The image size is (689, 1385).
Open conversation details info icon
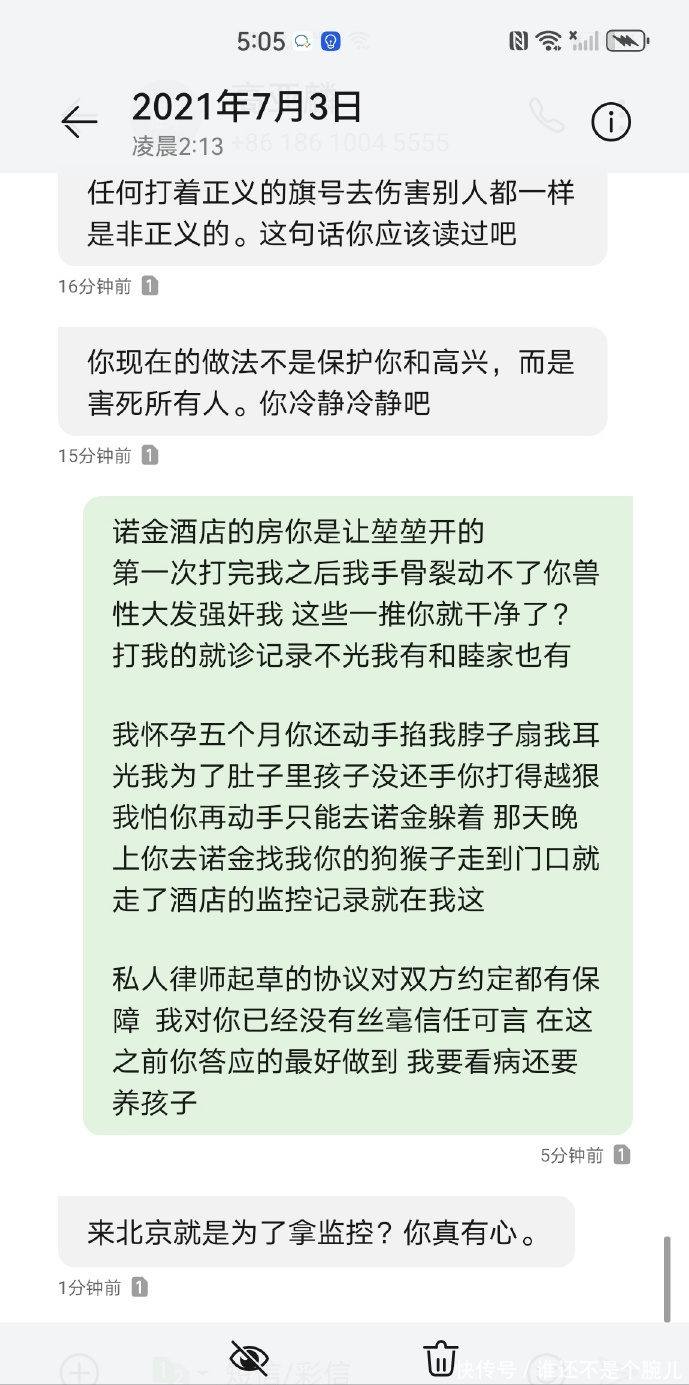pos(611,122)
